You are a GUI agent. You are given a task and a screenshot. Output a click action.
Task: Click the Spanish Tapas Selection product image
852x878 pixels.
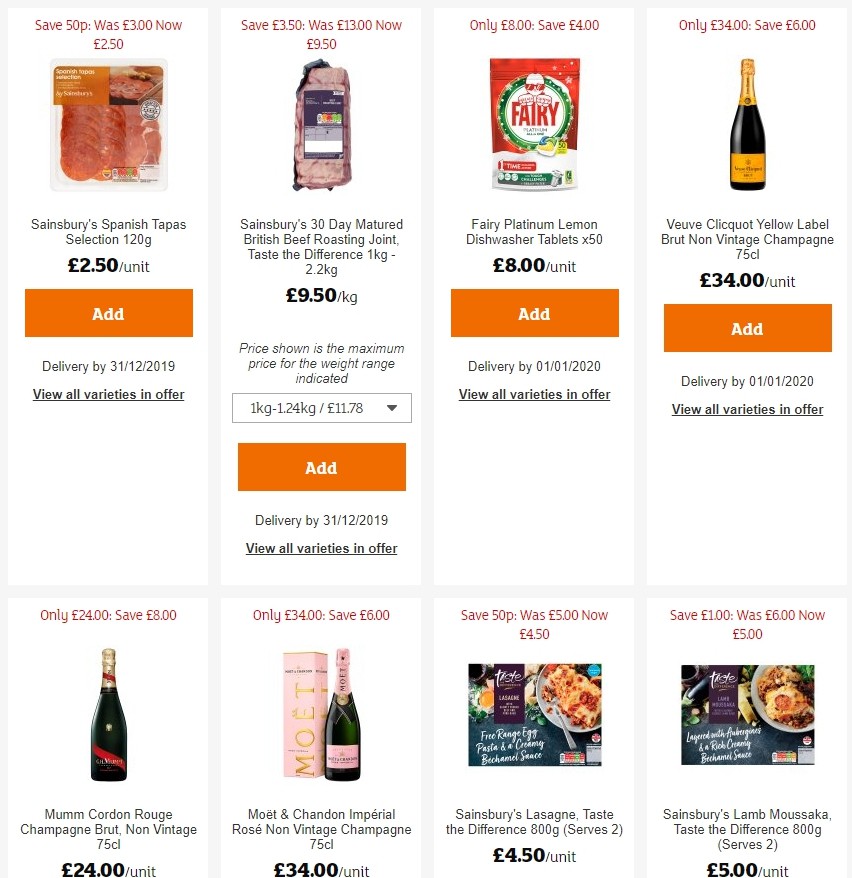pos(108,125)
